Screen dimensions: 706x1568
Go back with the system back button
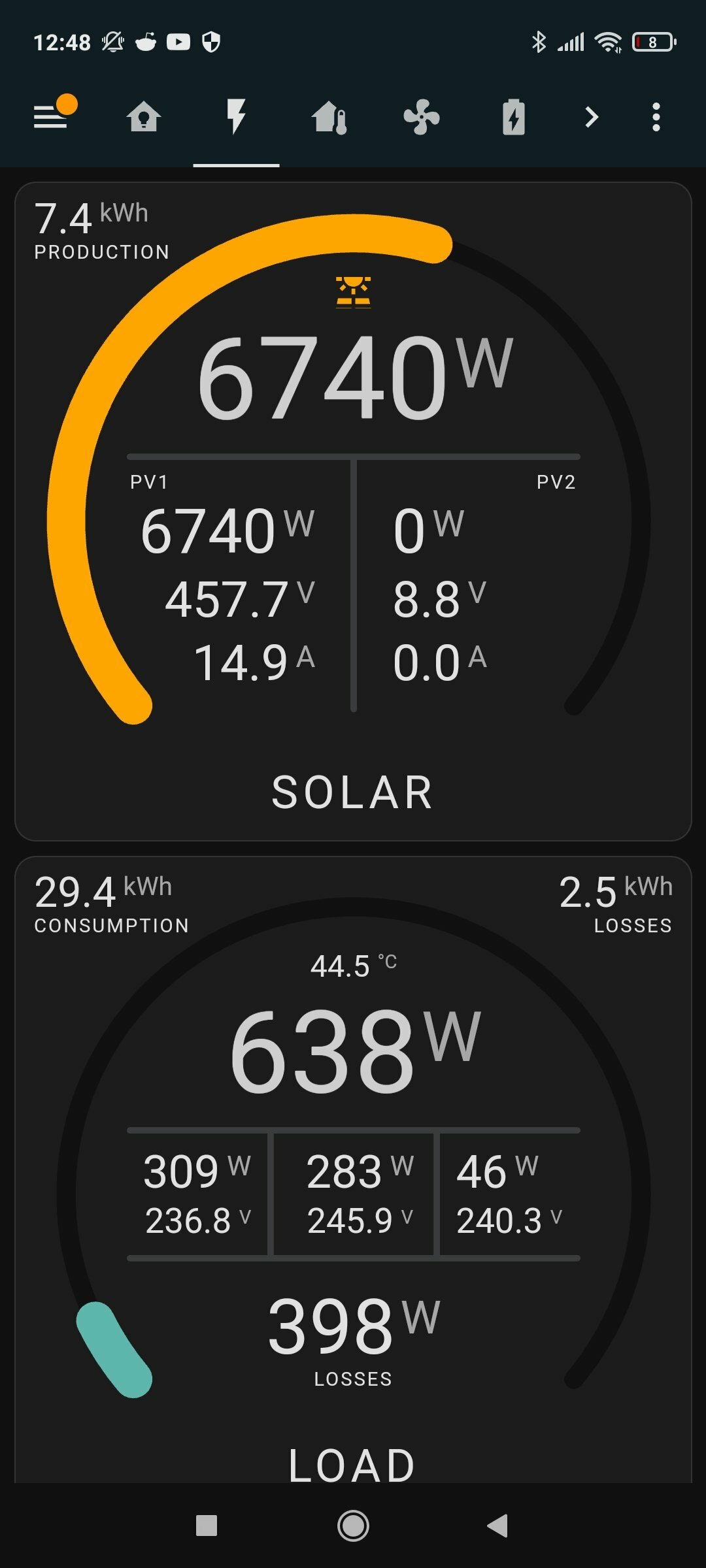[497, 1526]
